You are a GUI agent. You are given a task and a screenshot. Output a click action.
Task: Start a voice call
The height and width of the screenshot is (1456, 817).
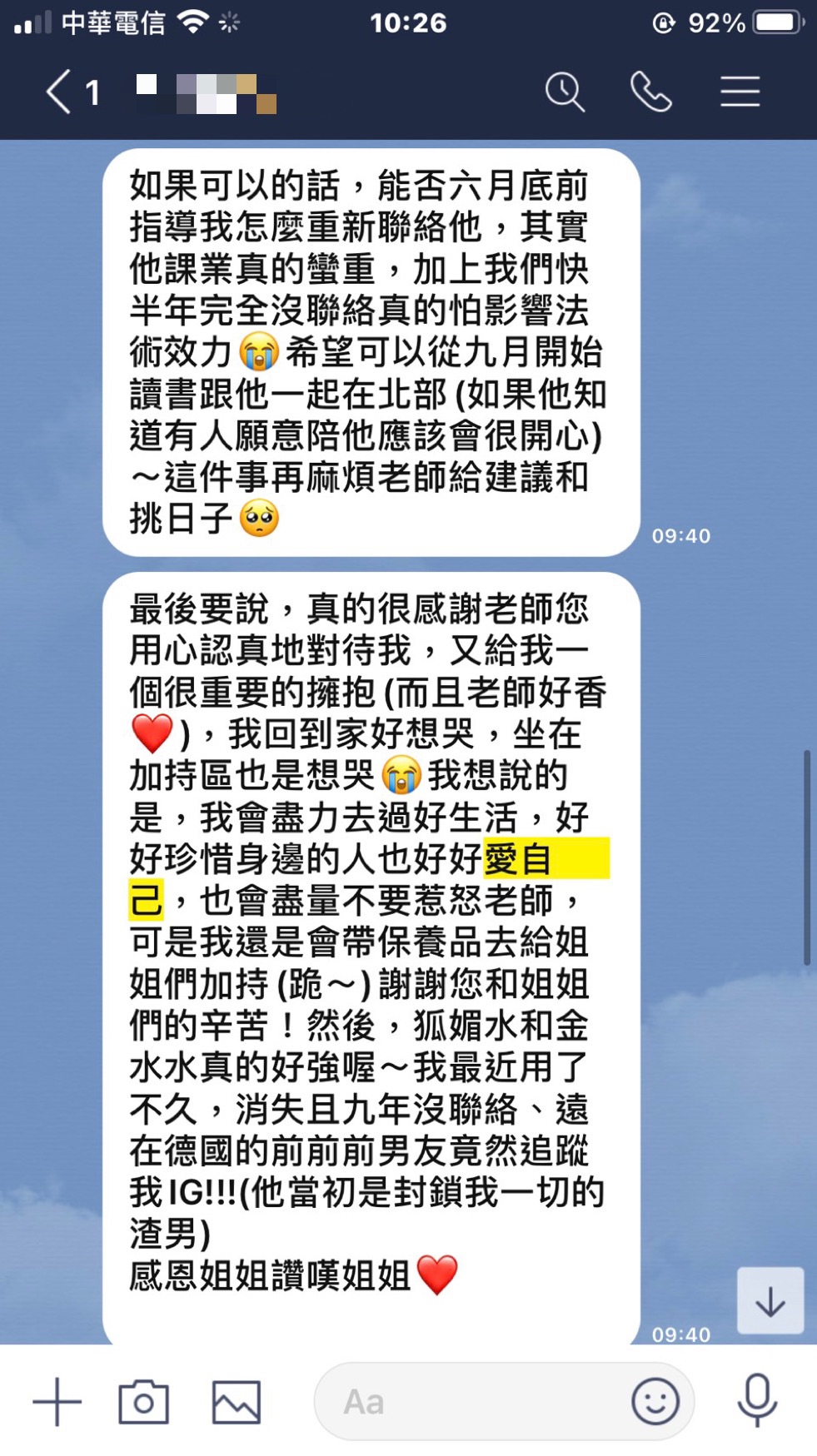click(x=650, y=92)
